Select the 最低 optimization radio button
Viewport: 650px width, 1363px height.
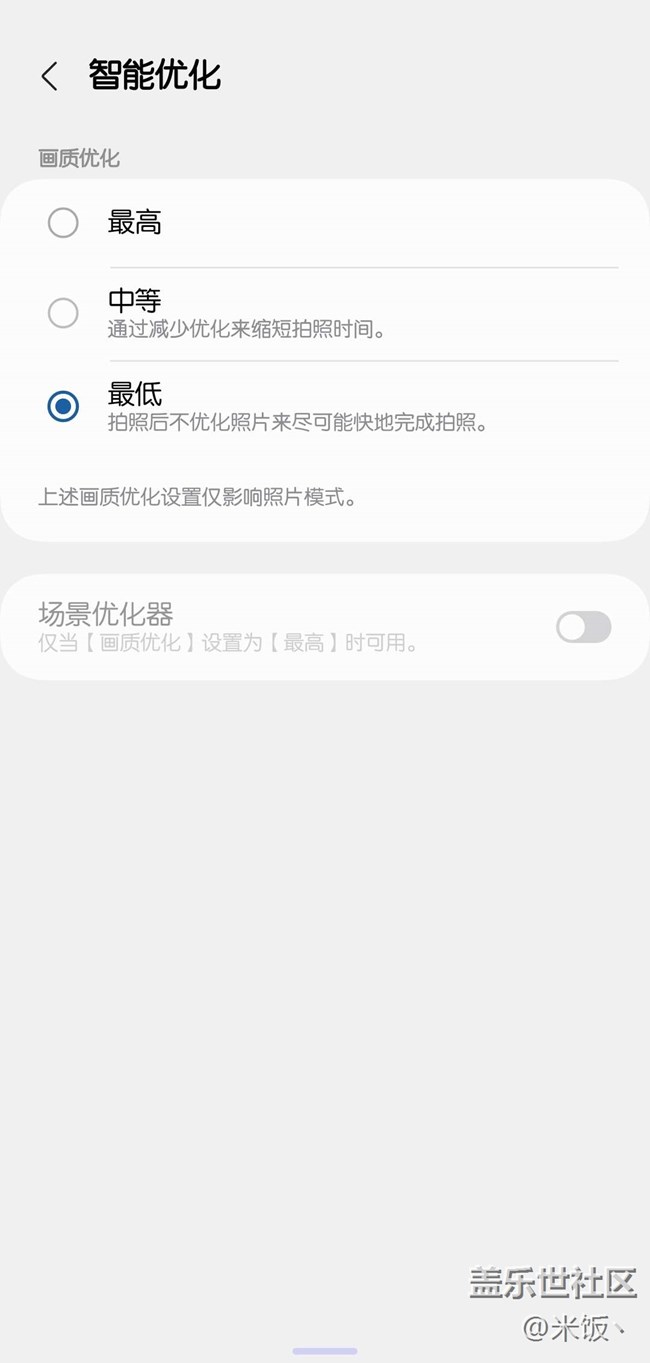63,406
